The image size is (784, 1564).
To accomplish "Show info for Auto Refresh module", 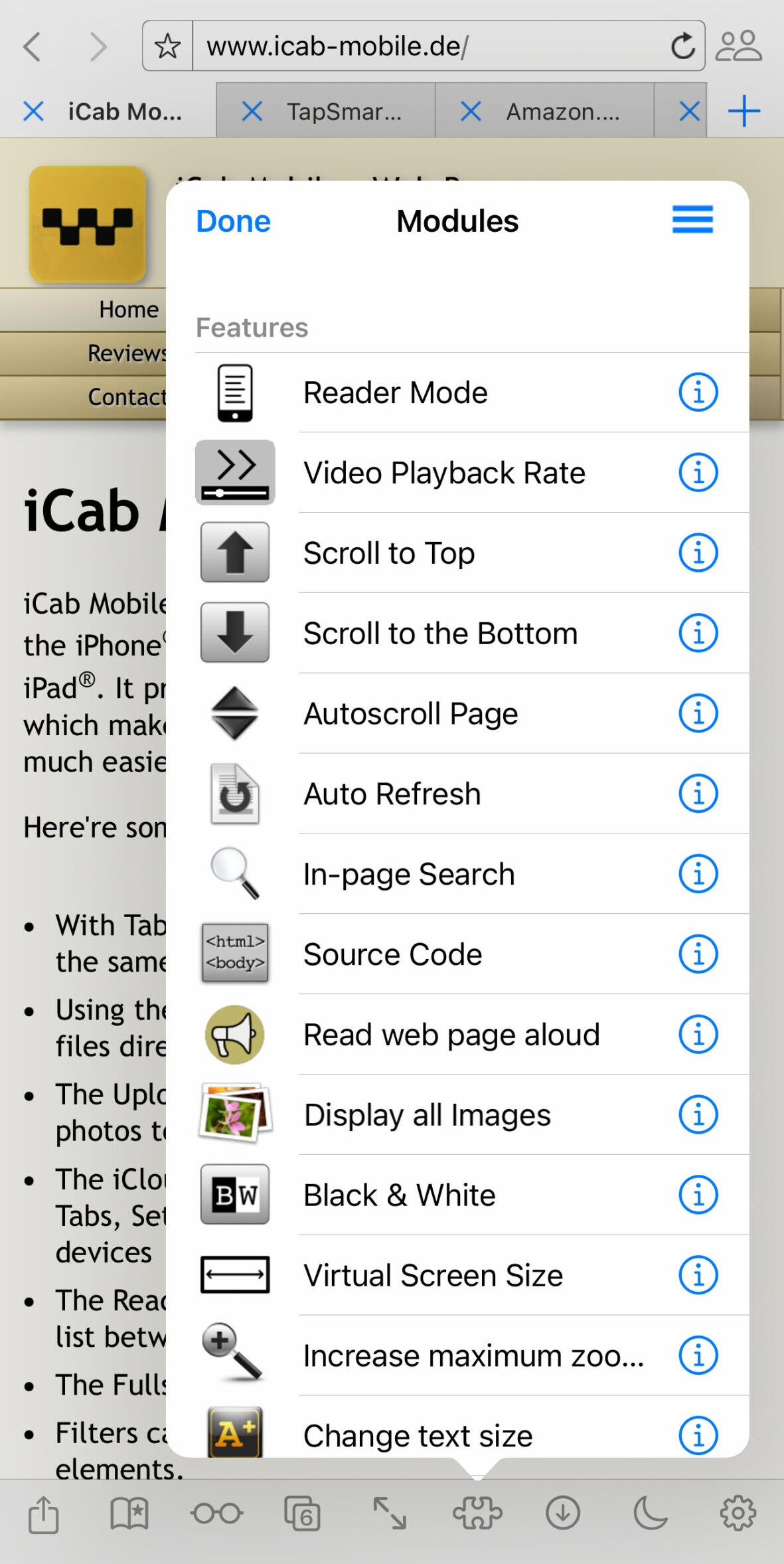I will pyautogui.click(x=698, y=793).
